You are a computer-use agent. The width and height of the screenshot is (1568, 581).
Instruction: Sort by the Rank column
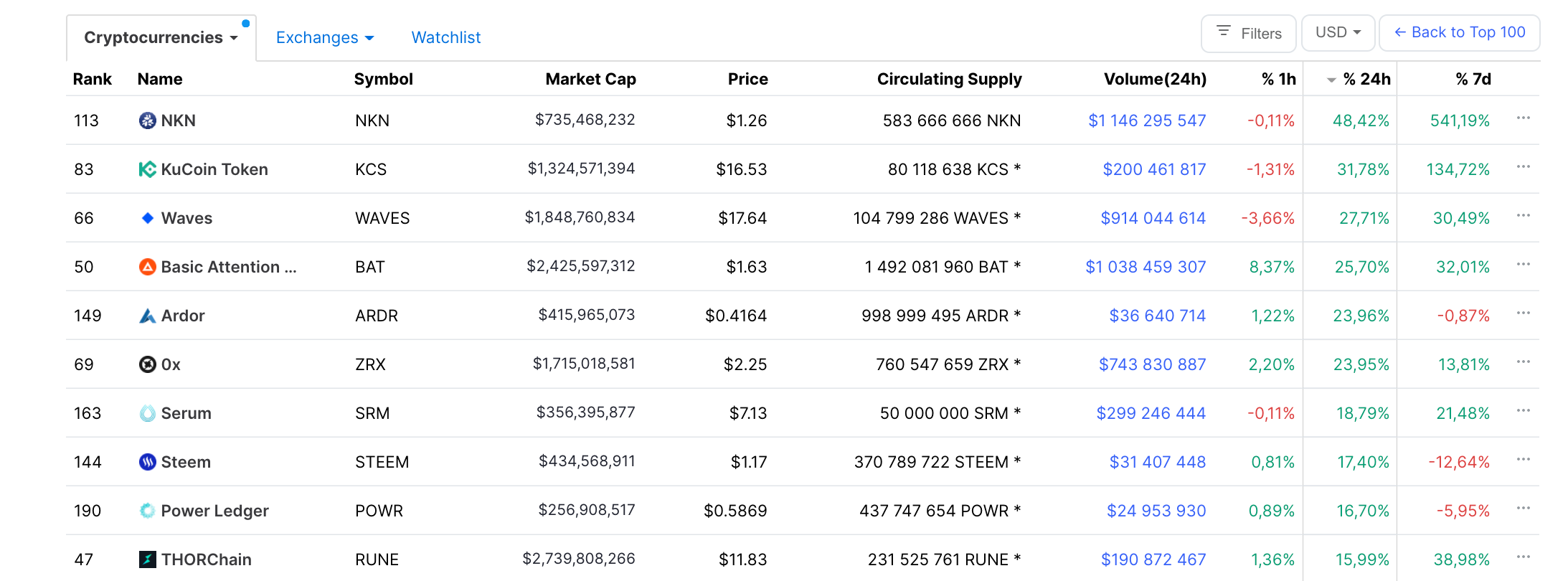pyautogui.click(x=92, y=79)
